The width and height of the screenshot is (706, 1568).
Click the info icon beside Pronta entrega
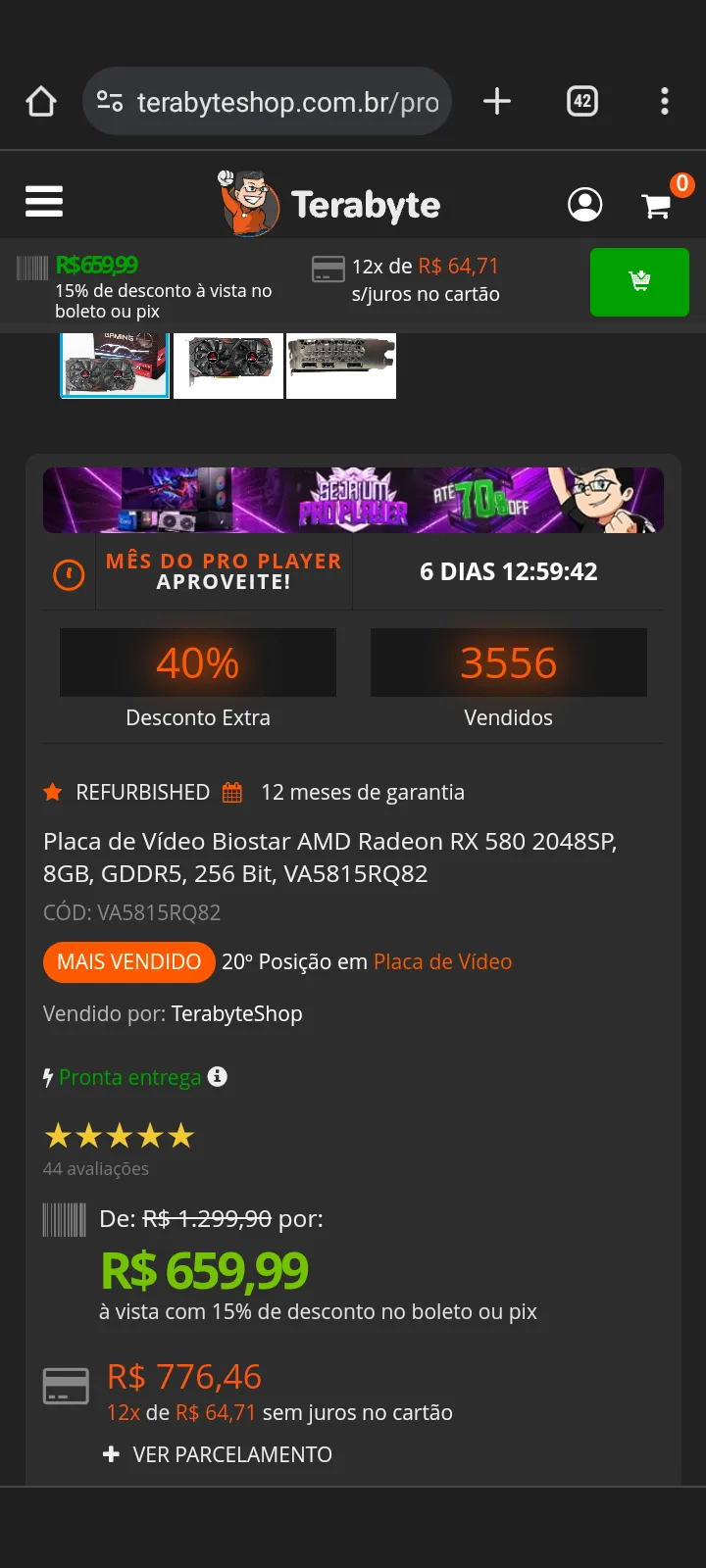tap(217, 1076)
